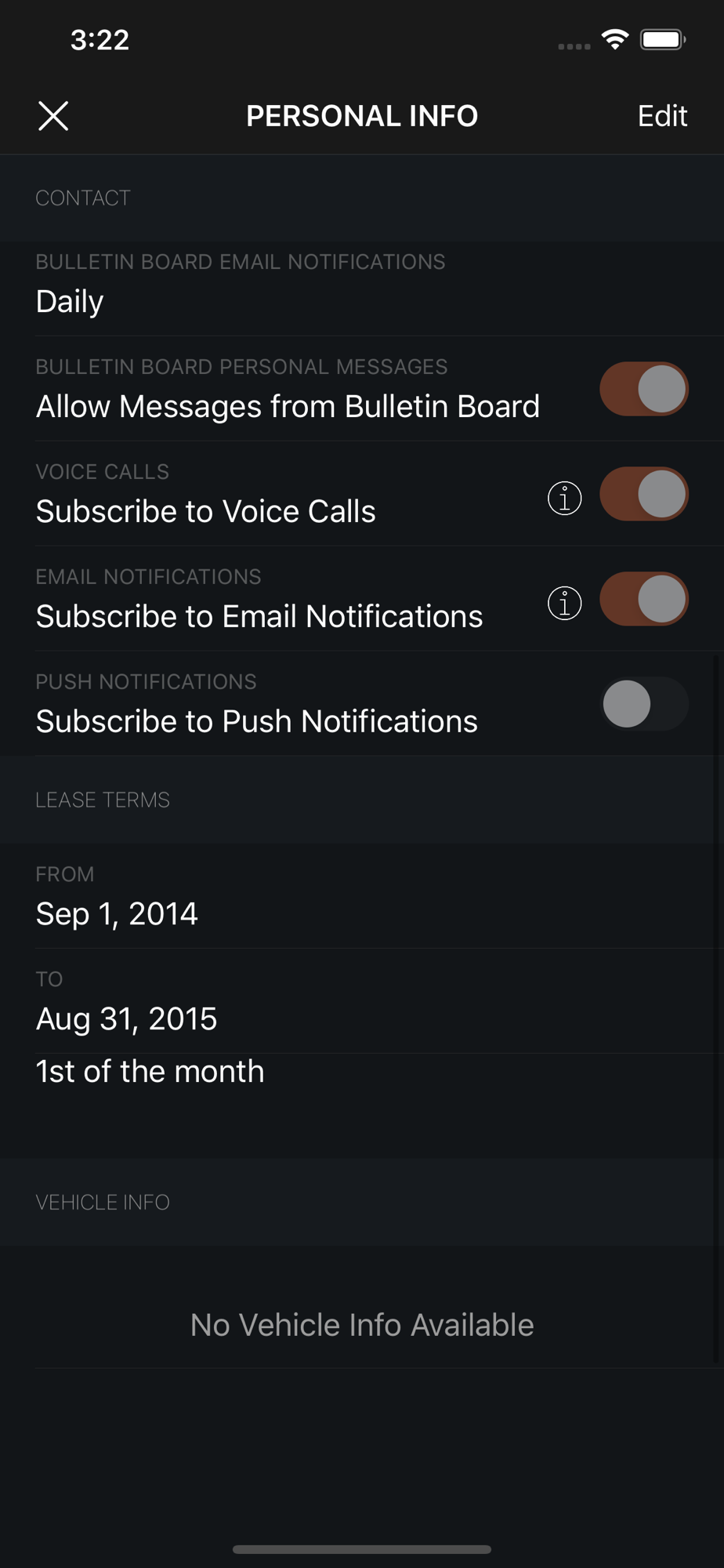
Task: Turn off Subscribe to Voice Calls
Action: 644,494
